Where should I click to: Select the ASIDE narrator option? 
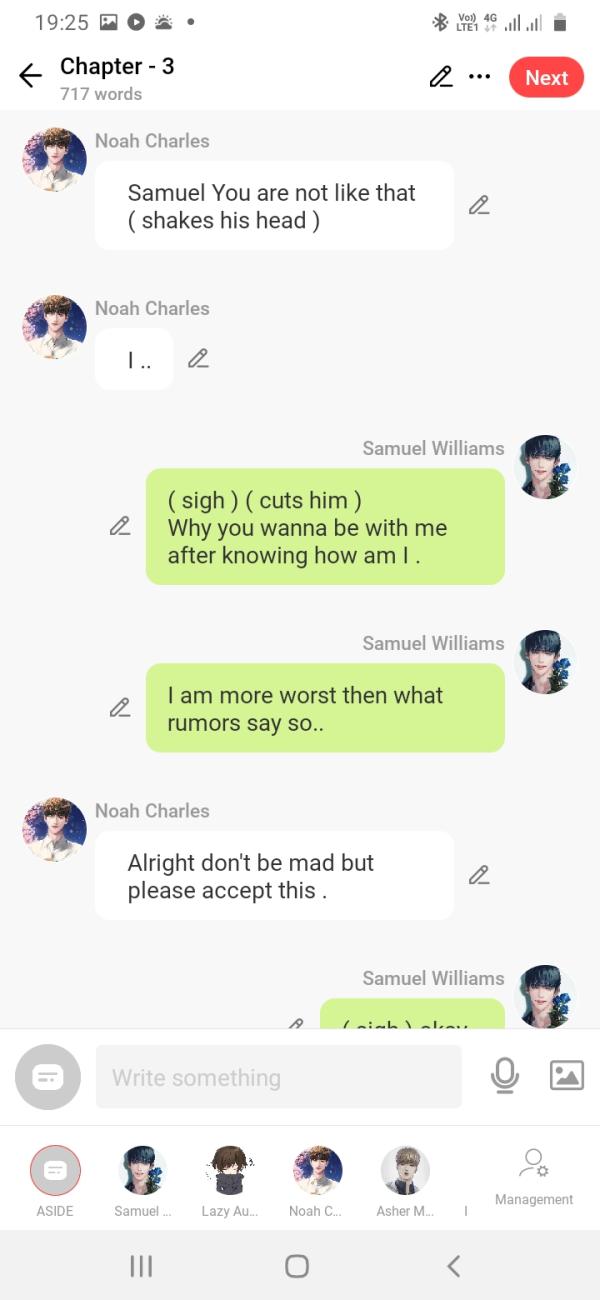[x=55, y=1171]
